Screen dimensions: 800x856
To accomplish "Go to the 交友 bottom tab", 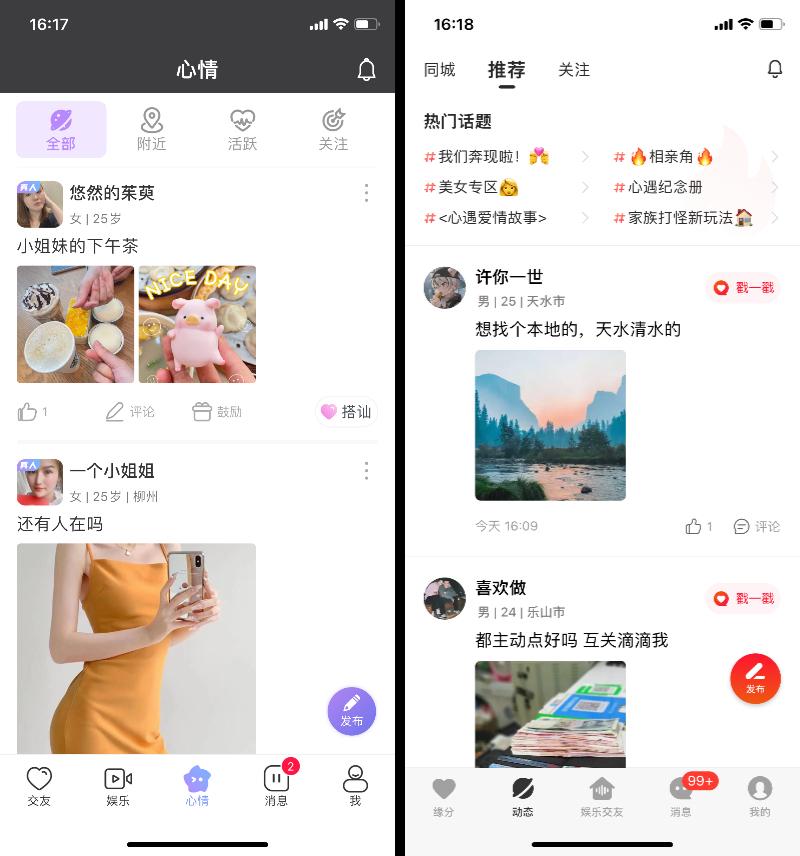I will point(39,786).
